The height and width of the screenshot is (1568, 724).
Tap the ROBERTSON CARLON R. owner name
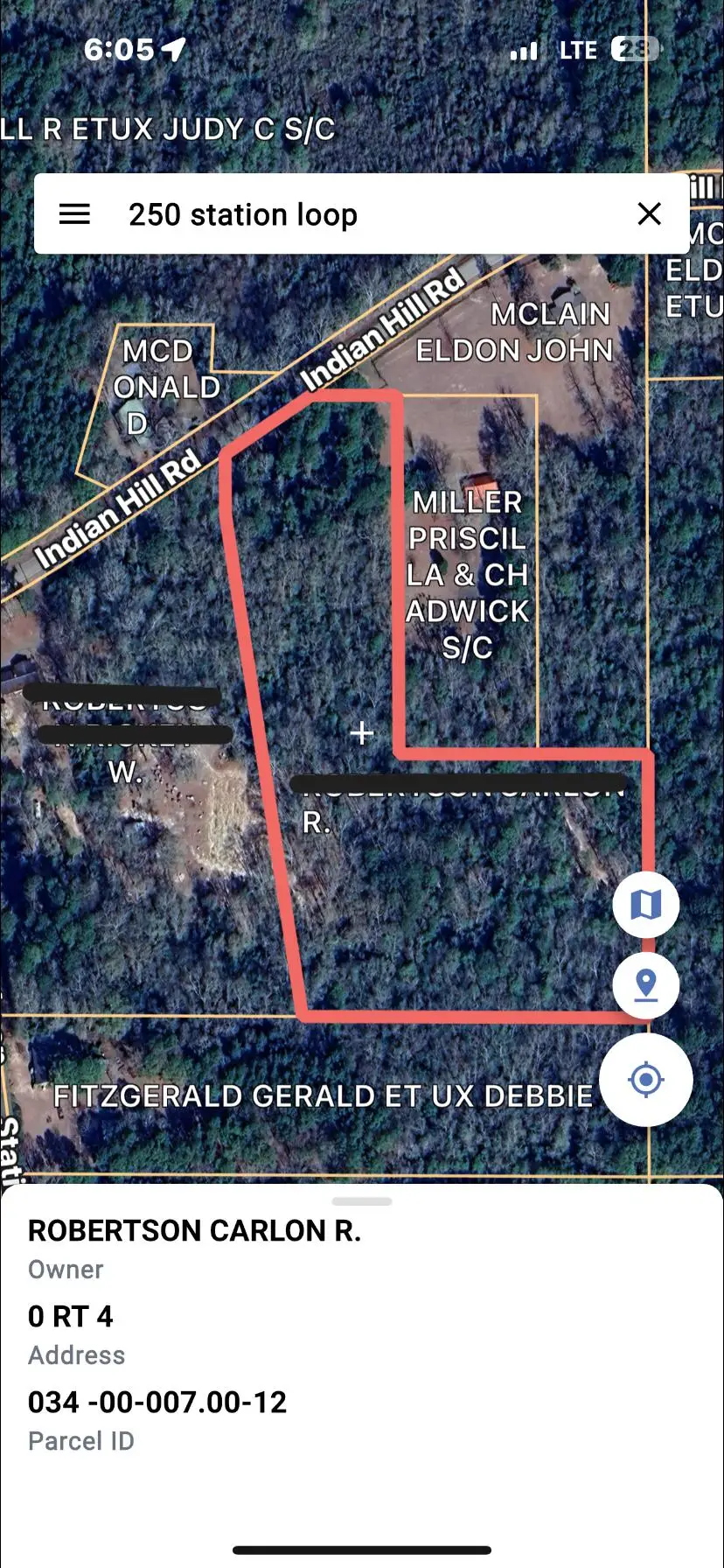(194, 1230)
